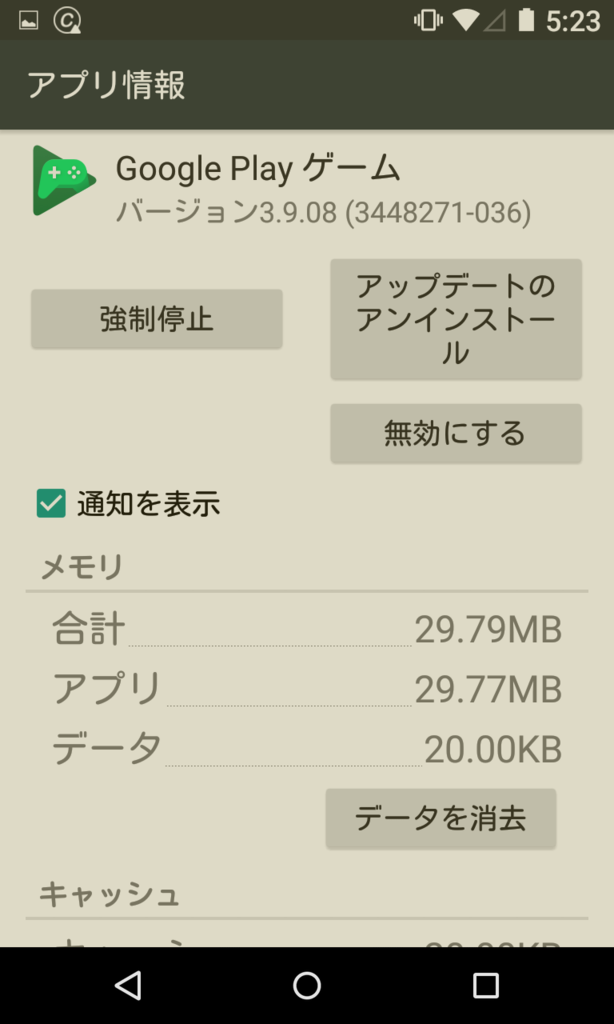Uncheck the 通知を表示 checkbox
614x1024 pixels.
(x=51, y=504)
